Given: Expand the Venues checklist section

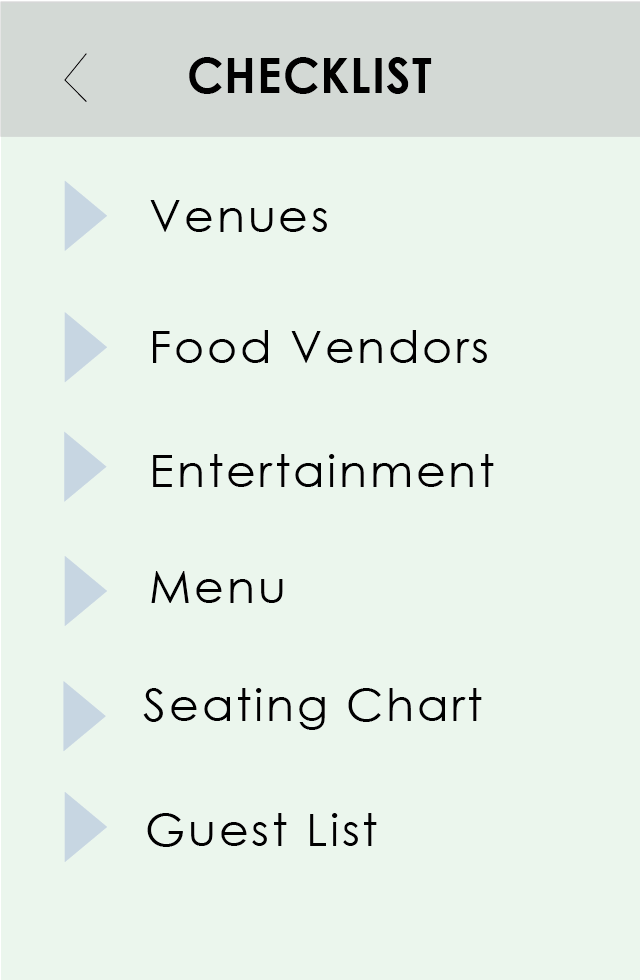Looking at the screenshot, I should (85, 216).
